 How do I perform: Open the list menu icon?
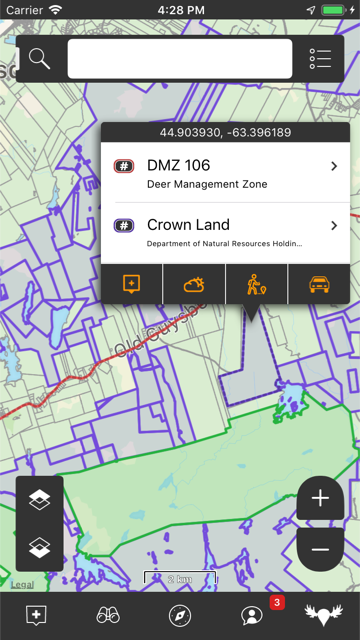click(320, 59)
